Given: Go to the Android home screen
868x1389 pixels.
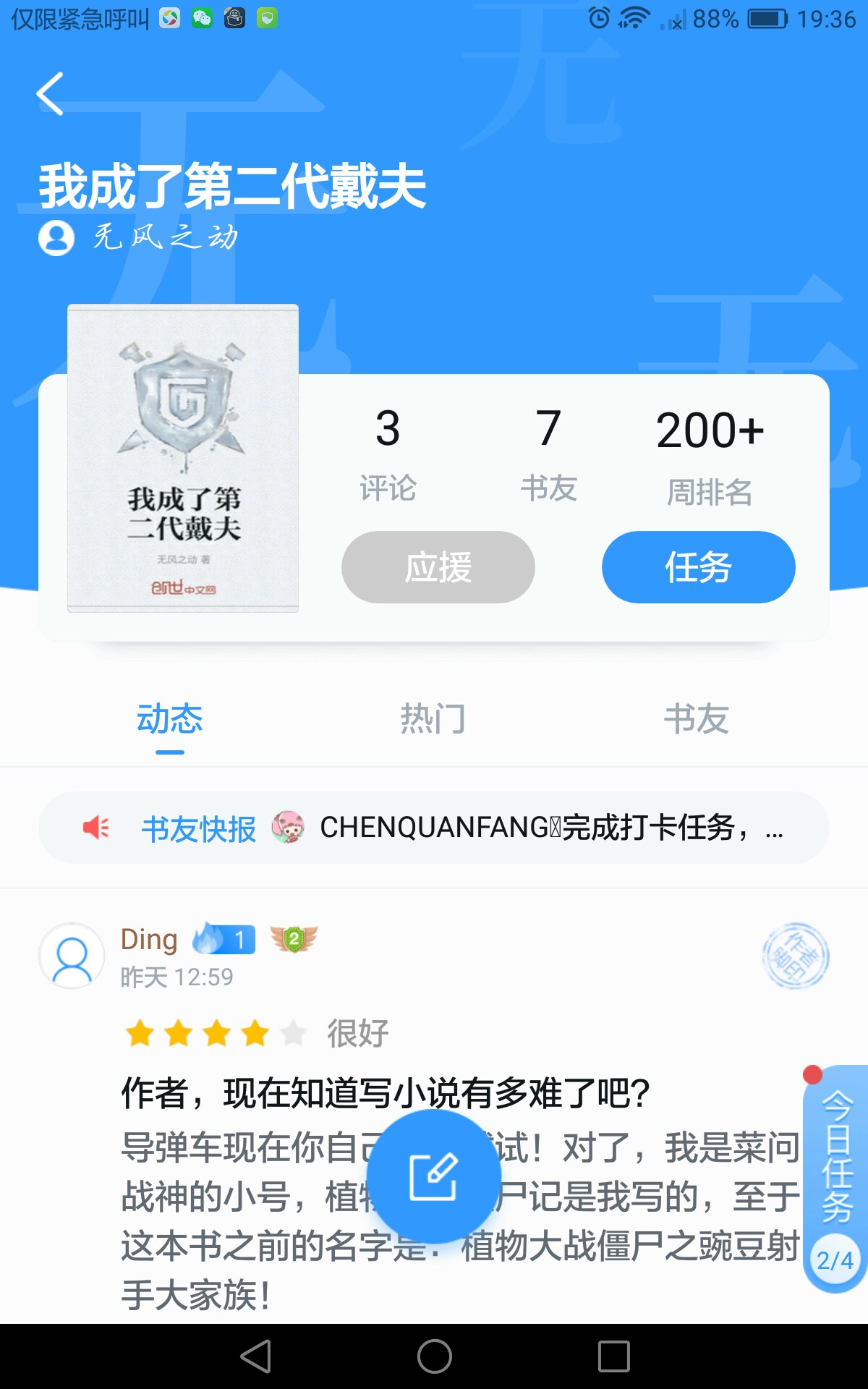Looking at the screenshot, I should tap(434, 1356).
